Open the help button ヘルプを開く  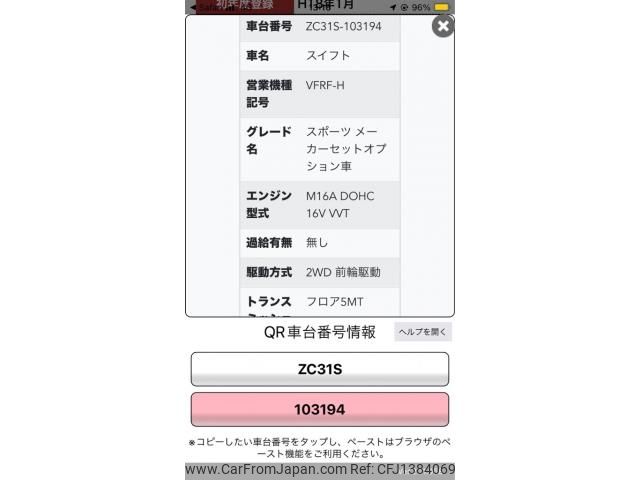[x=423, y=332]
